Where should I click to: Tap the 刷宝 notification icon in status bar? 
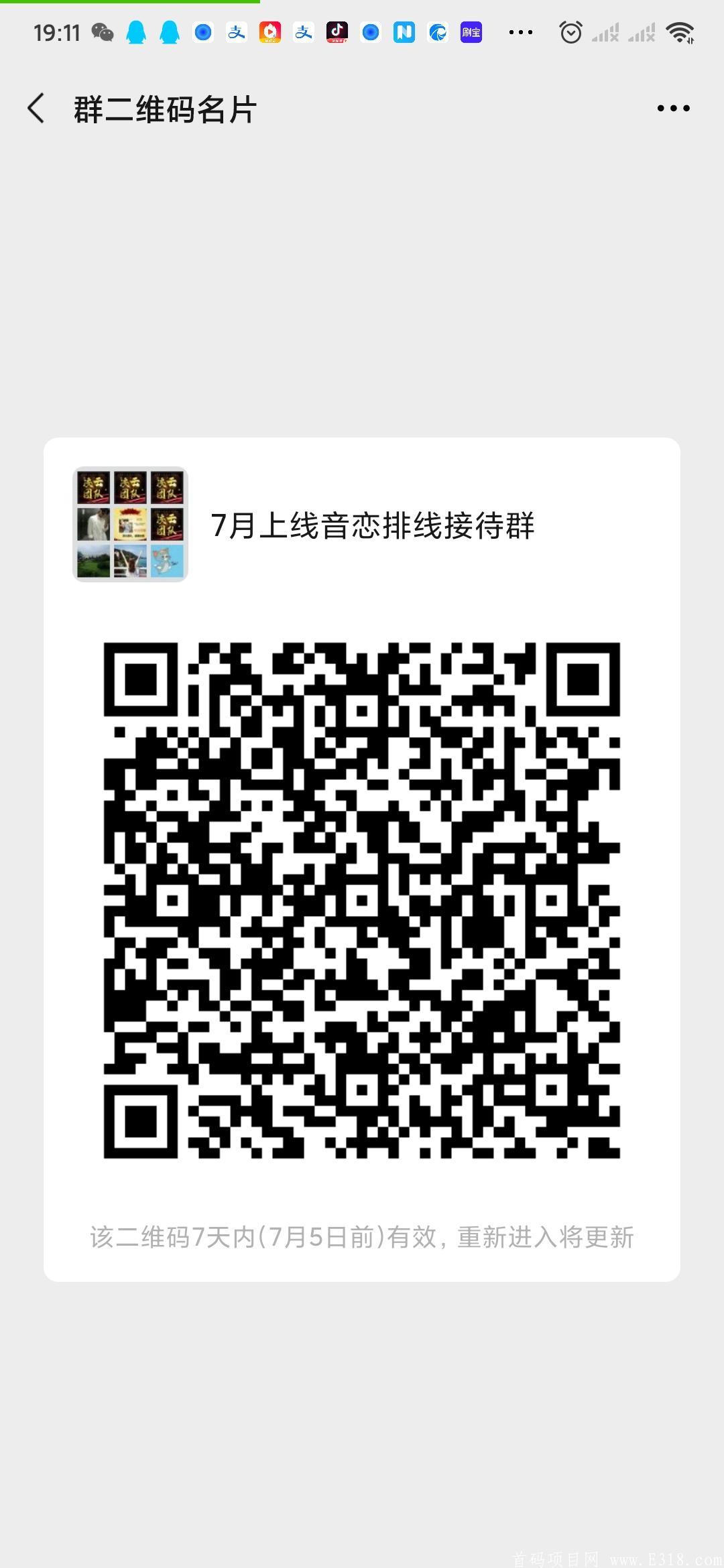[473, 31]
